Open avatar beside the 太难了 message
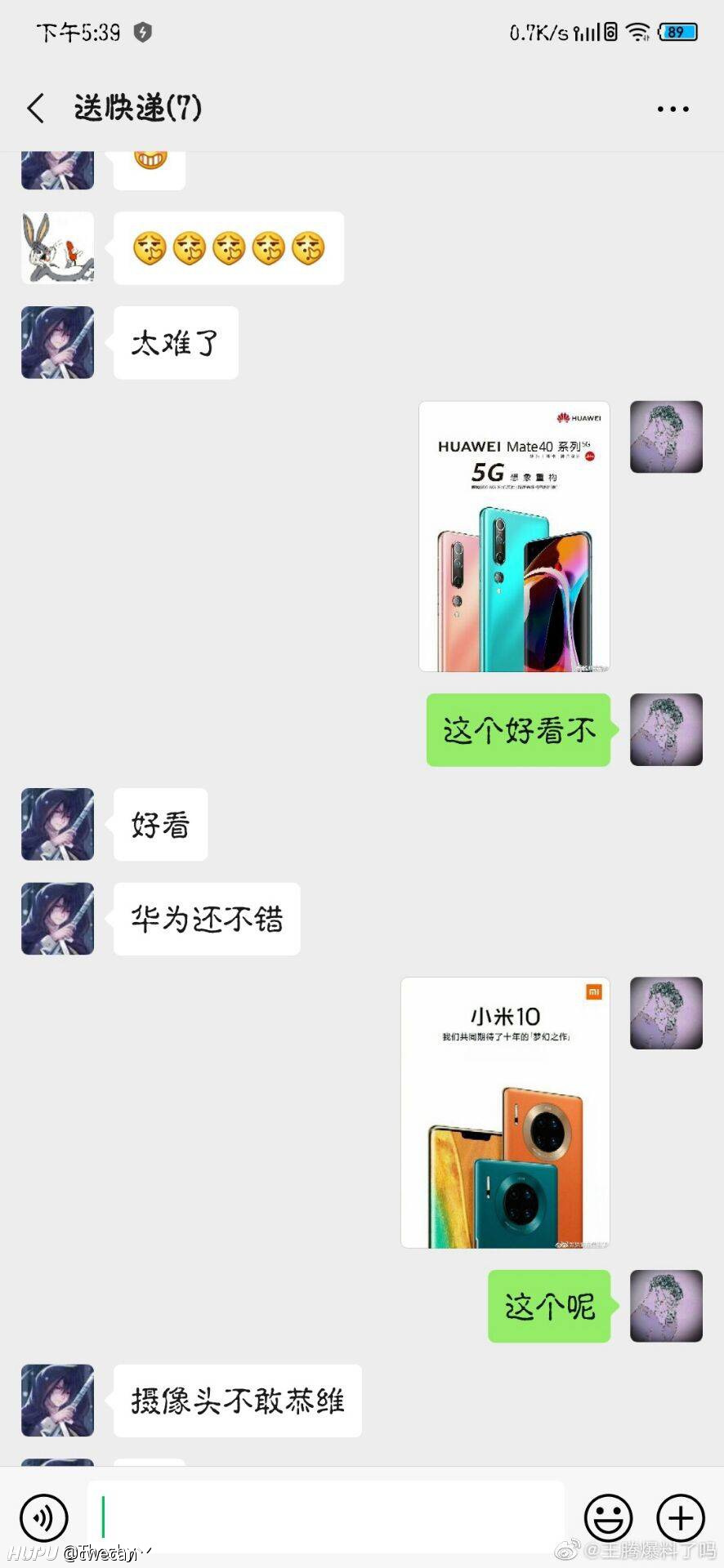Screen dimensions: 724x1568 click(x=57, y=342)
